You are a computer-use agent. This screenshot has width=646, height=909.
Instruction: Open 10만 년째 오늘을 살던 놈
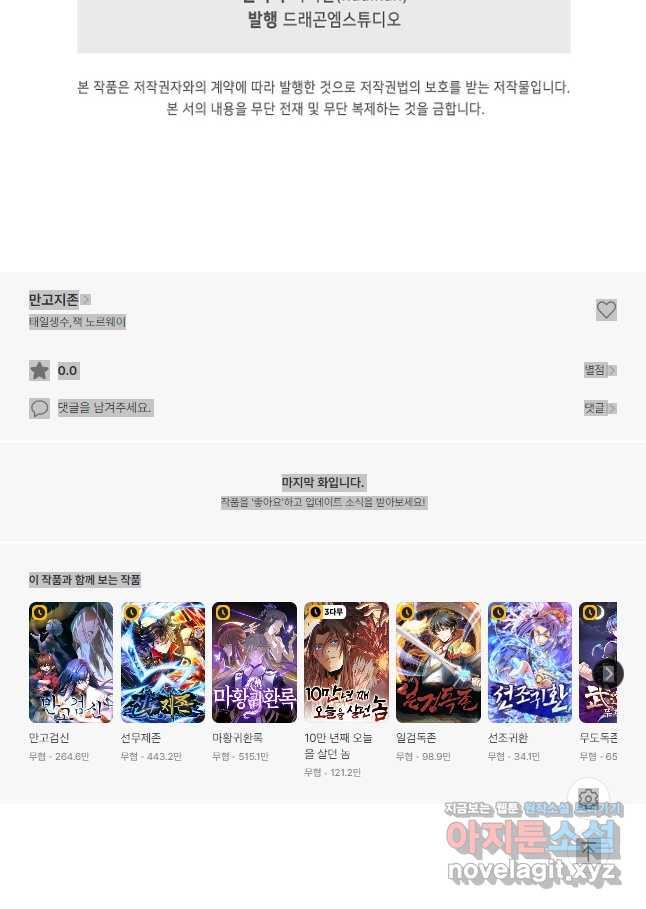(x=346, y=662)
